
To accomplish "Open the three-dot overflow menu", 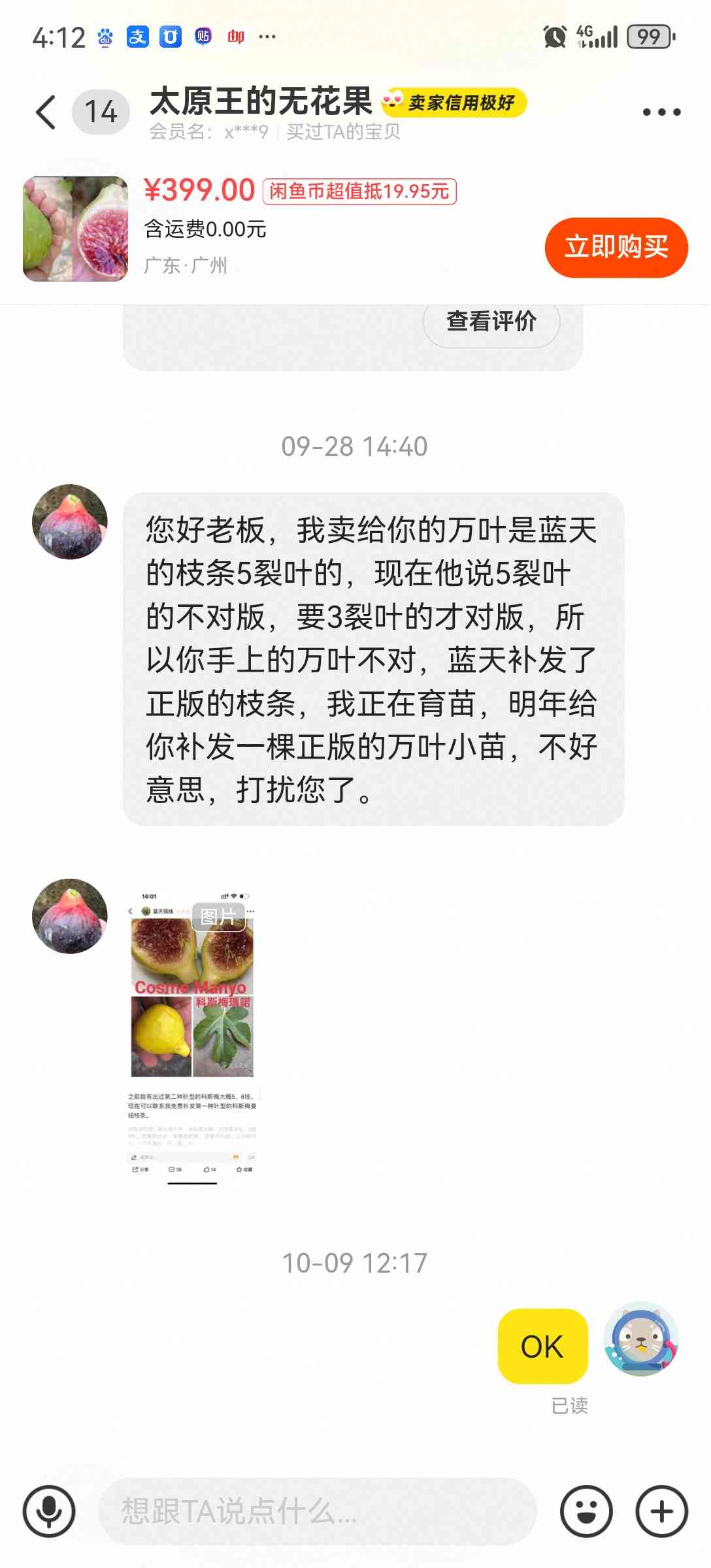I will click(661, 112).
